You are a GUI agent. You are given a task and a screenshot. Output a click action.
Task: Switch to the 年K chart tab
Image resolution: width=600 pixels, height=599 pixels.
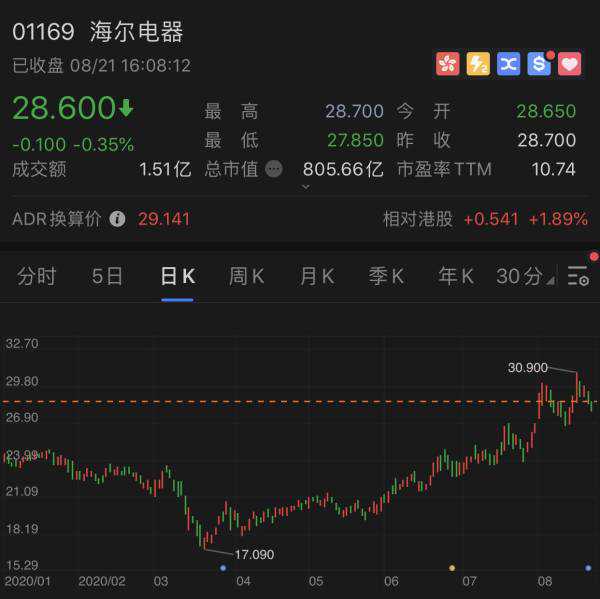pos(456,277)
